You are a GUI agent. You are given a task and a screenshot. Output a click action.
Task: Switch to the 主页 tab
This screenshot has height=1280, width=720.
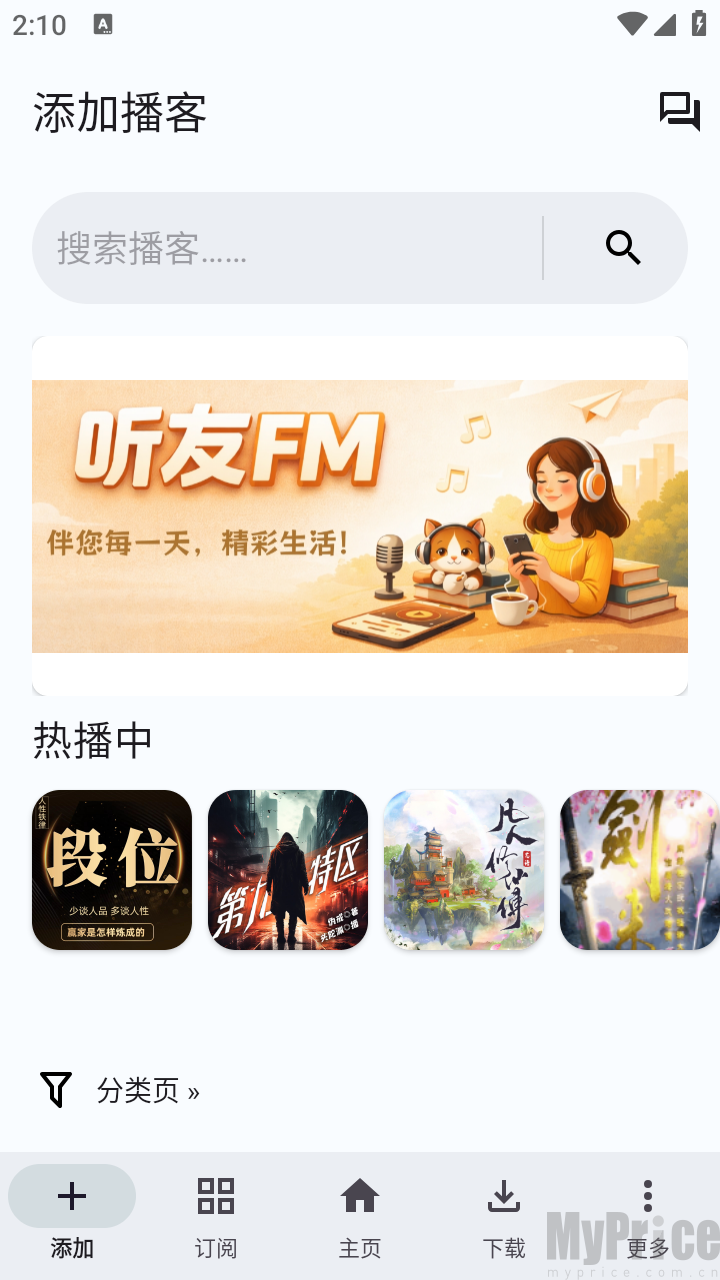(x=359, y=1215)
